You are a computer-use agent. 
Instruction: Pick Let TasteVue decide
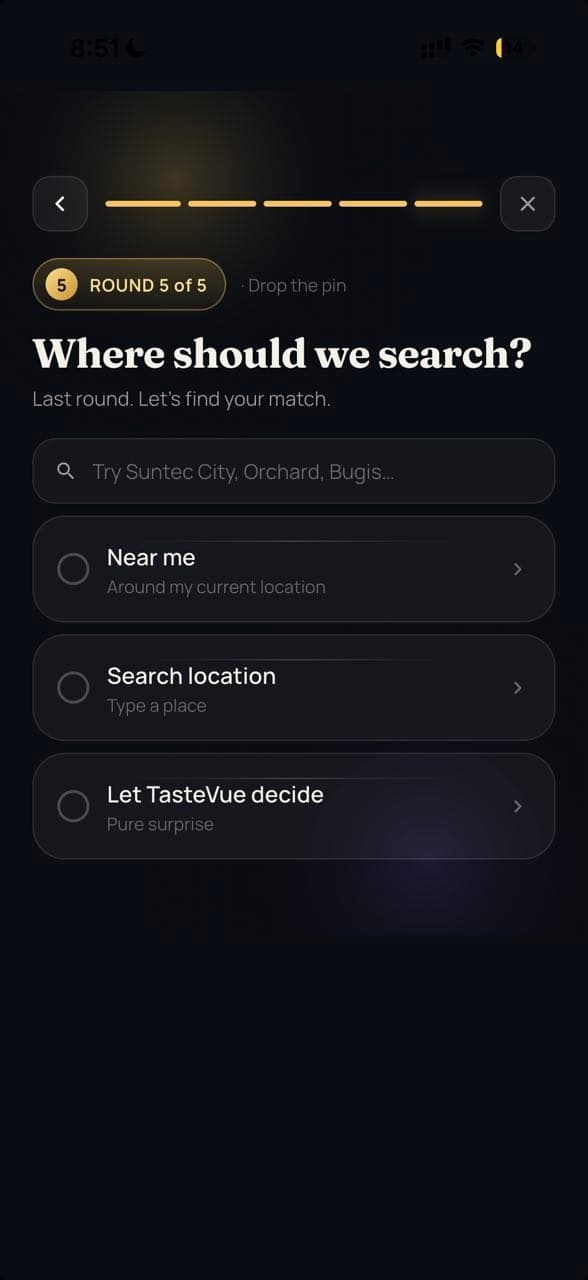pyautogui.click(x=294, y=807)
